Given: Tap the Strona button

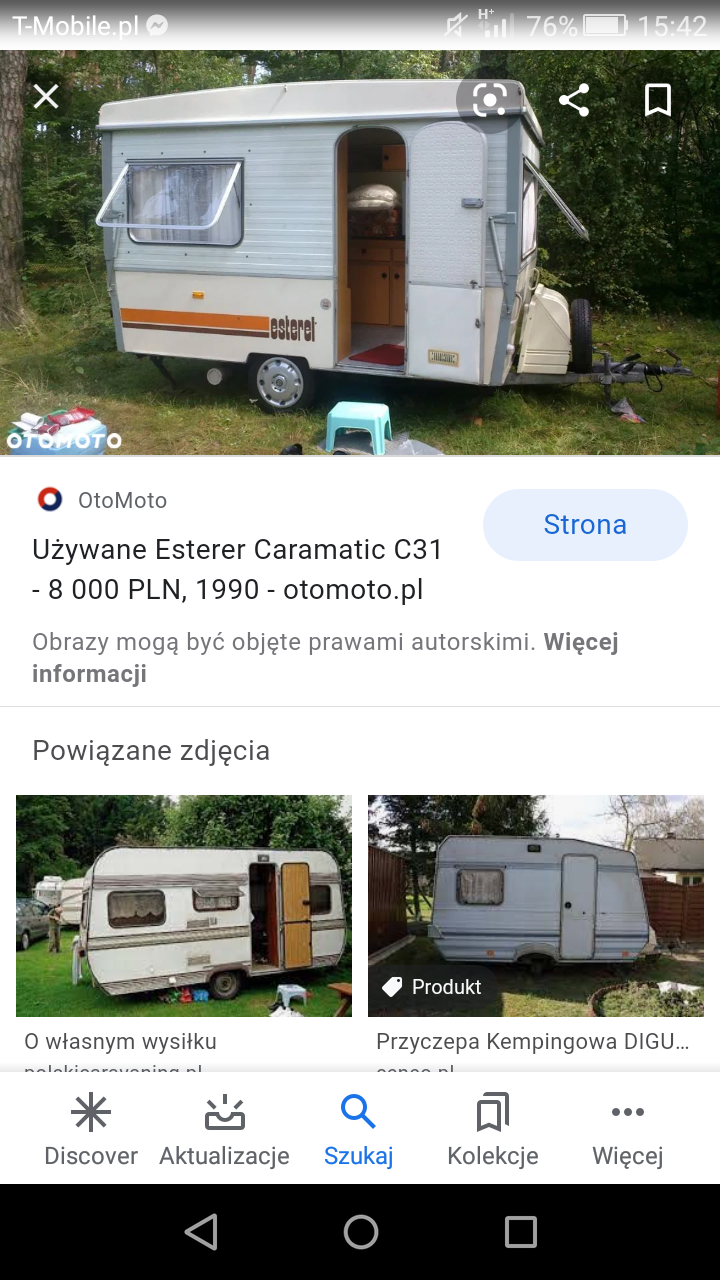Looking at the screenshot, I should (x=585, y=525).
